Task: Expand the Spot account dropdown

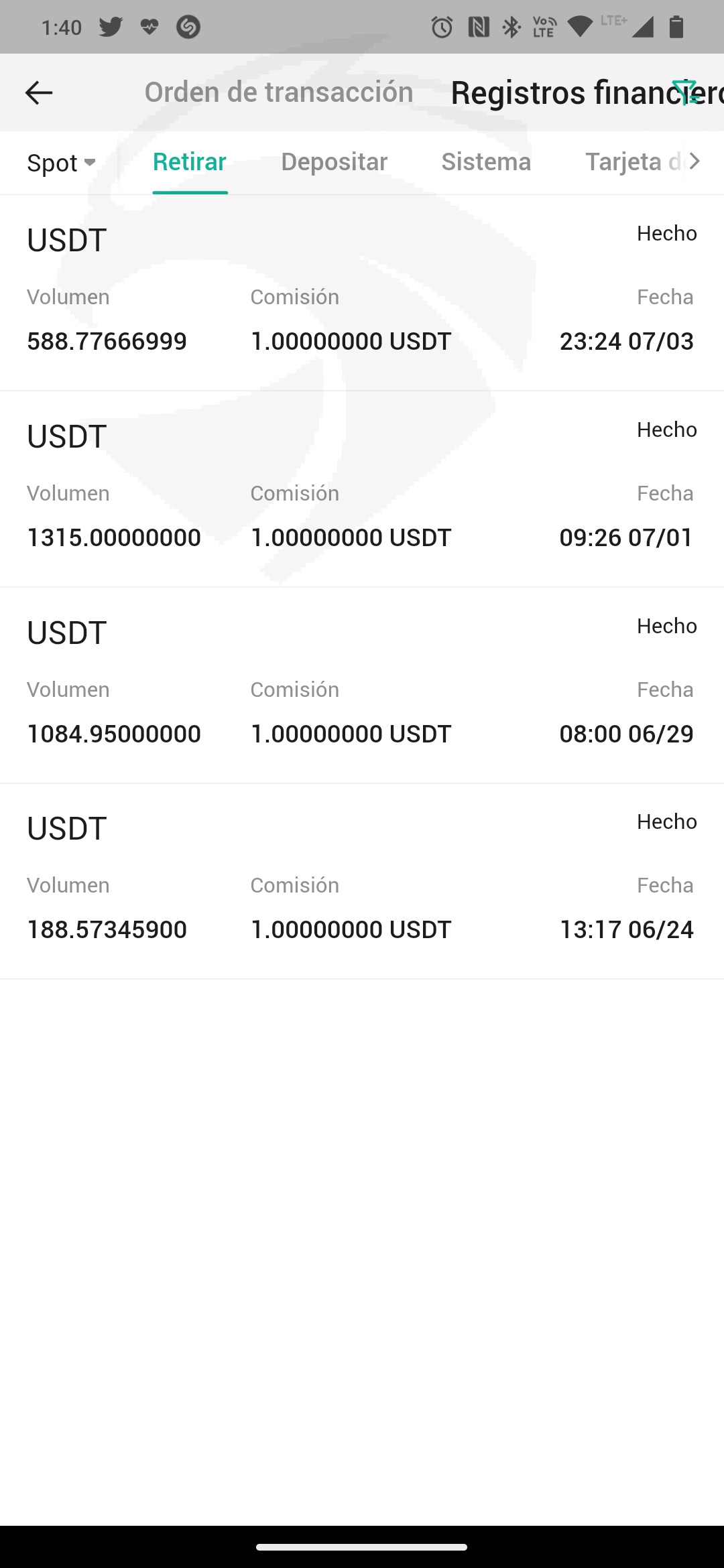Action: (62, 163)
